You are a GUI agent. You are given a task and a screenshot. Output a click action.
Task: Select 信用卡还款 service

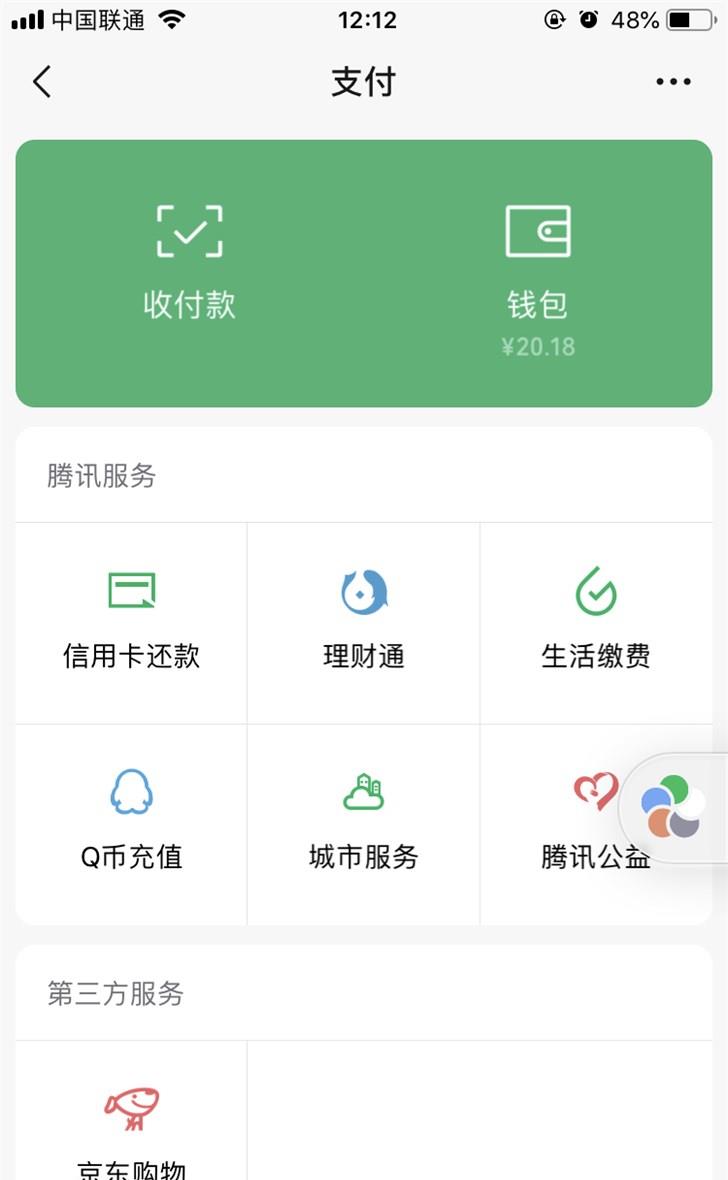(131, 622)
